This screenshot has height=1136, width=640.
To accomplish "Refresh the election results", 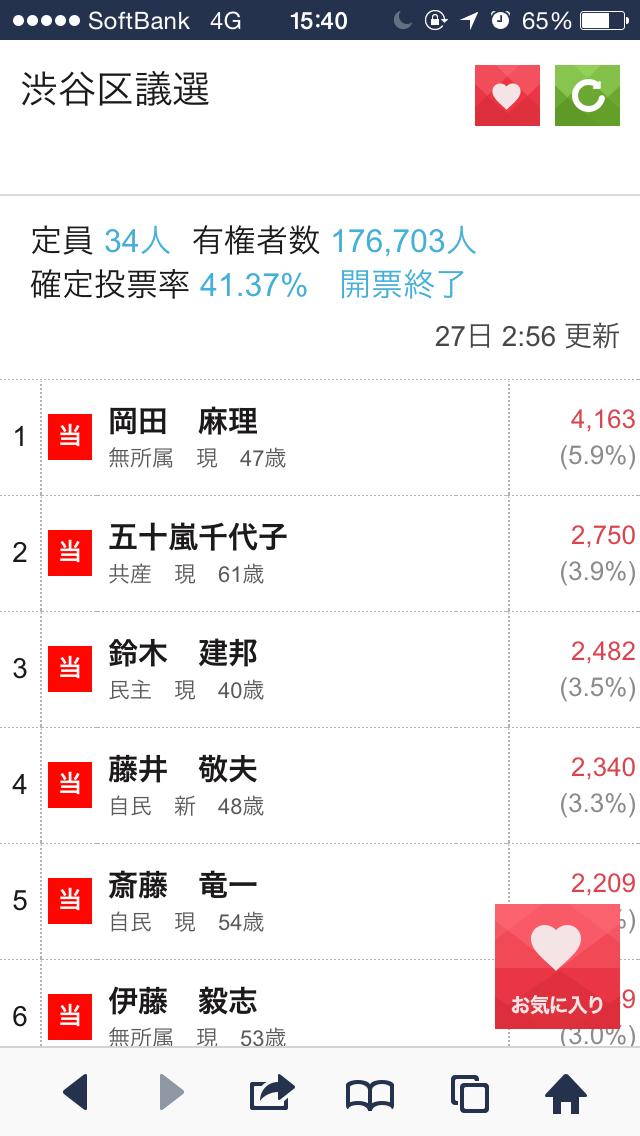I will point(587,96).
